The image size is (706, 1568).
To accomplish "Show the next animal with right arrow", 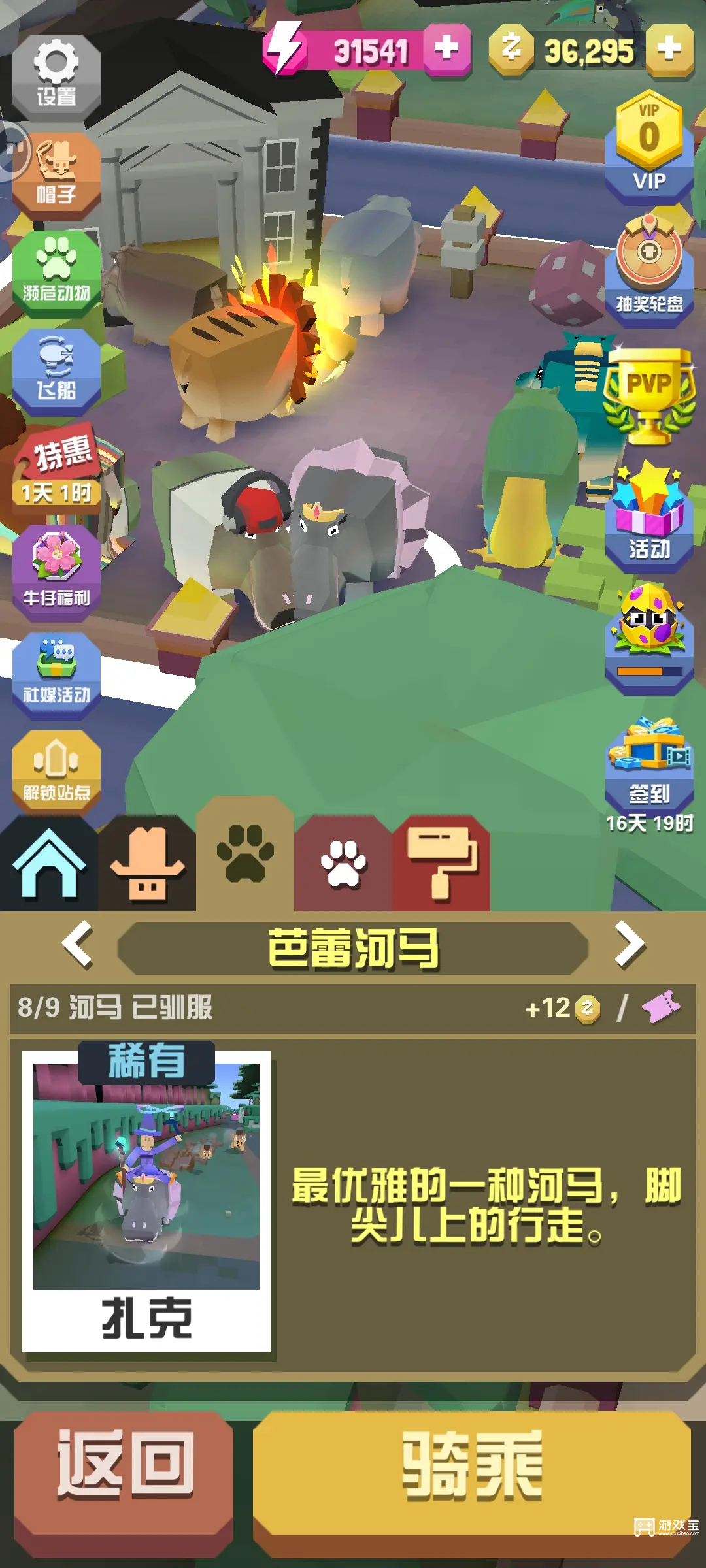I will [x=629, y=945].
